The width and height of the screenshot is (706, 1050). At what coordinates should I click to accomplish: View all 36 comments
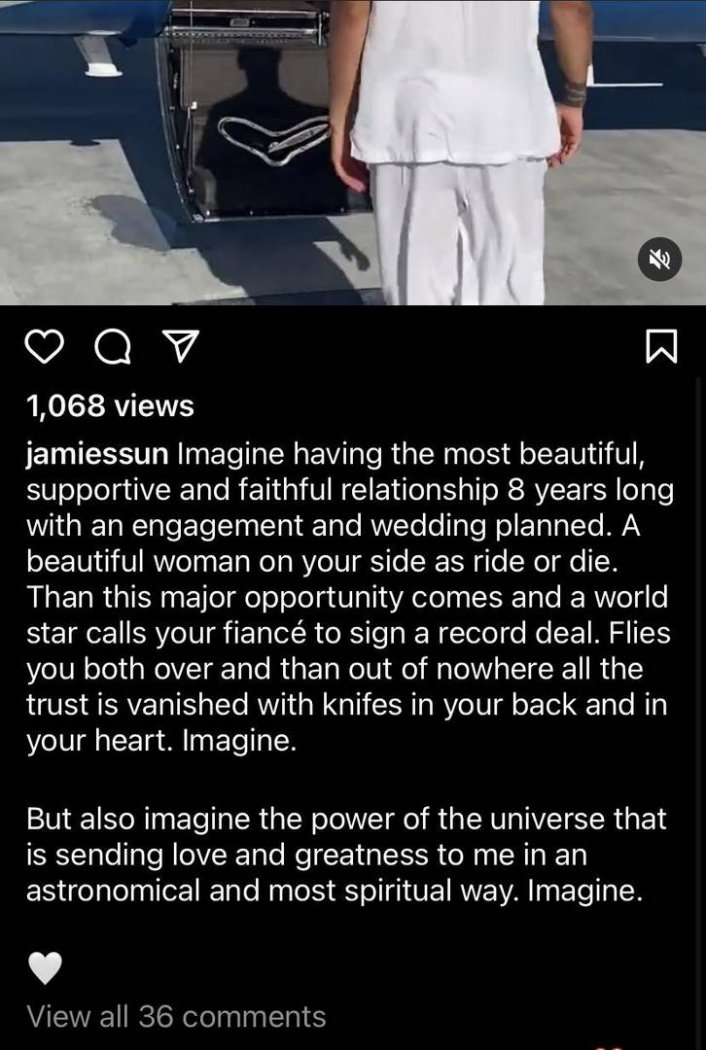click(x=177, y=1016)
